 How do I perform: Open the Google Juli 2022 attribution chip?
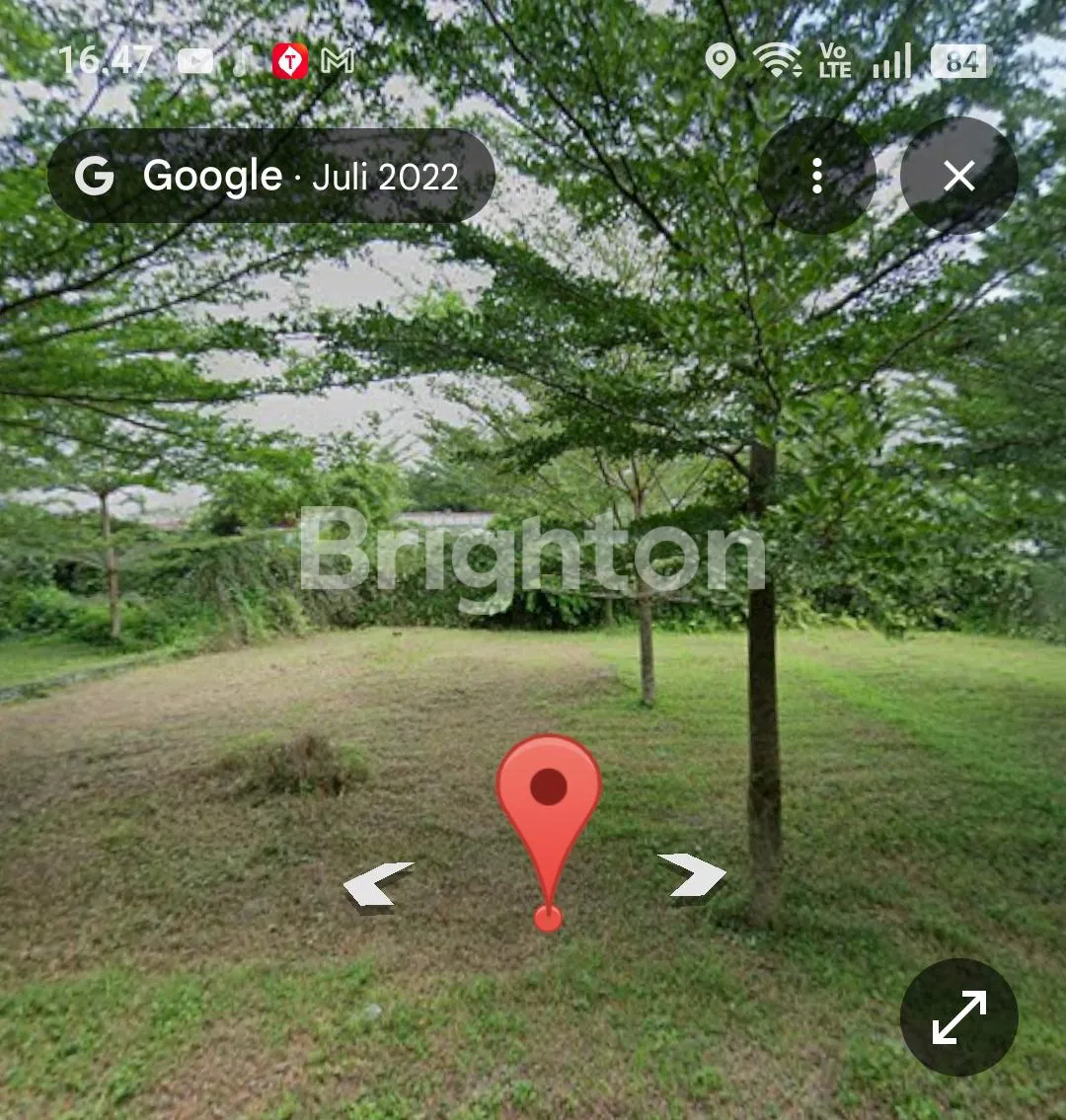coord(270,177)
